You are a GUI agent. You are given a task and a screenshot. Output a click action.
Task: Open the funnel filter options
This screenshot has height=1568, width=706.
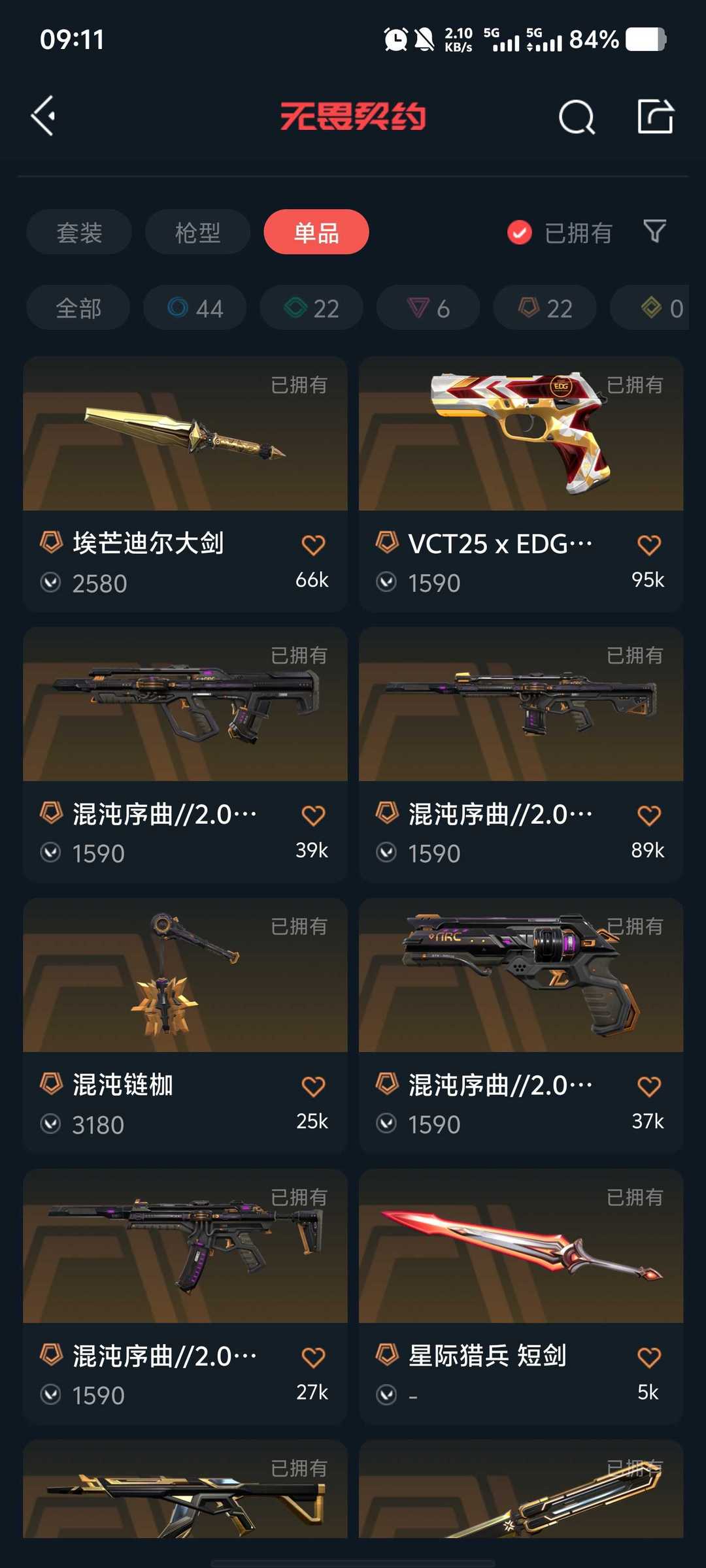click(x=654, y=231)
